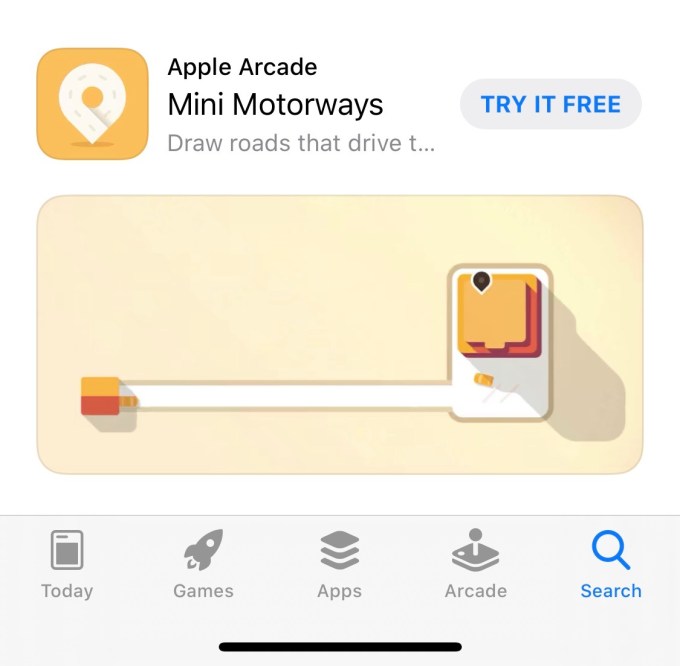Screen dimensions: 680x666
Task: Go to the Apps tab
Action: (339, 564)
